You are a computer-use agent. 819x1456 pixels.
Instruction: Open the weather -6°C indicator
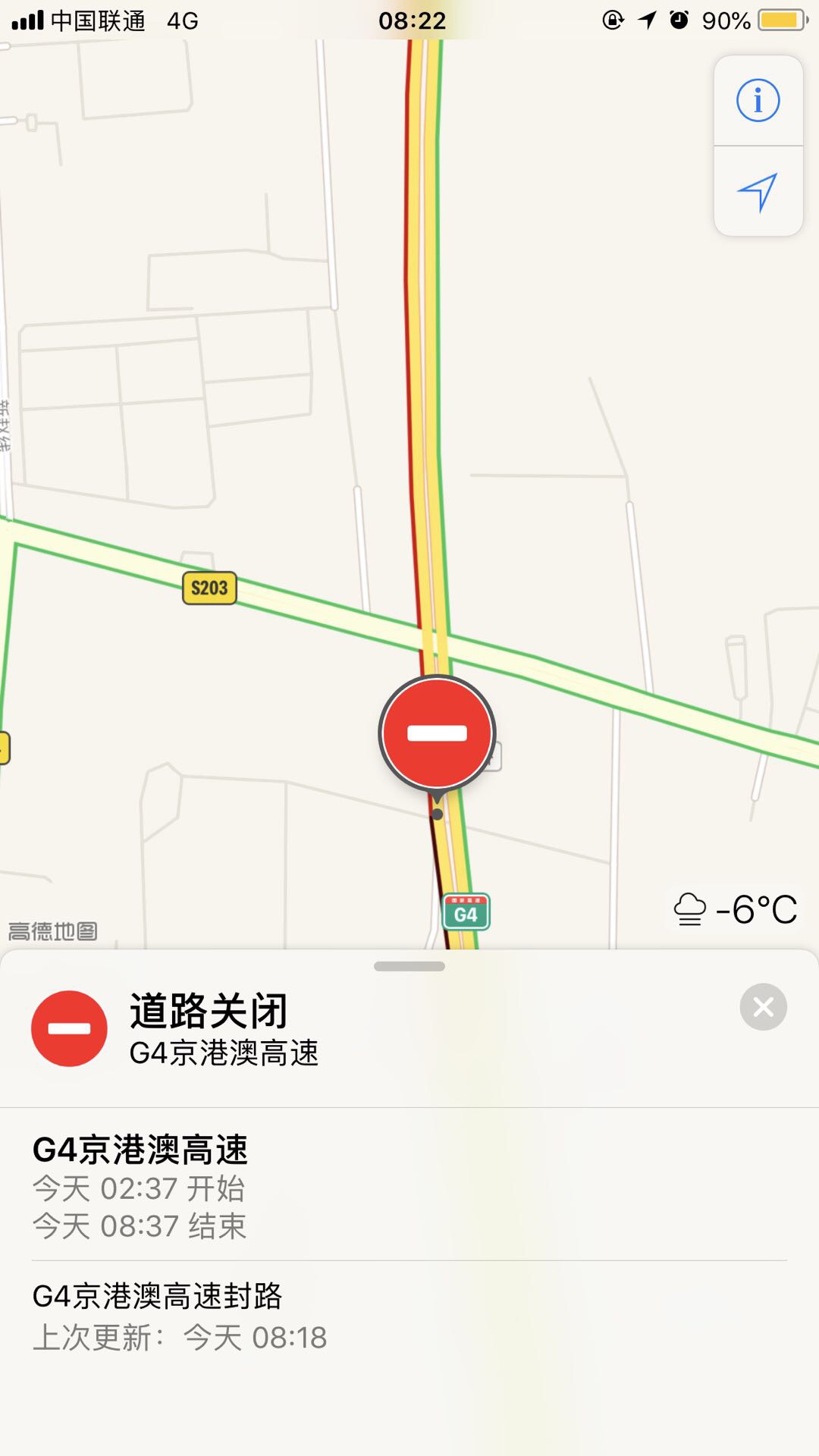pos(736,909)
